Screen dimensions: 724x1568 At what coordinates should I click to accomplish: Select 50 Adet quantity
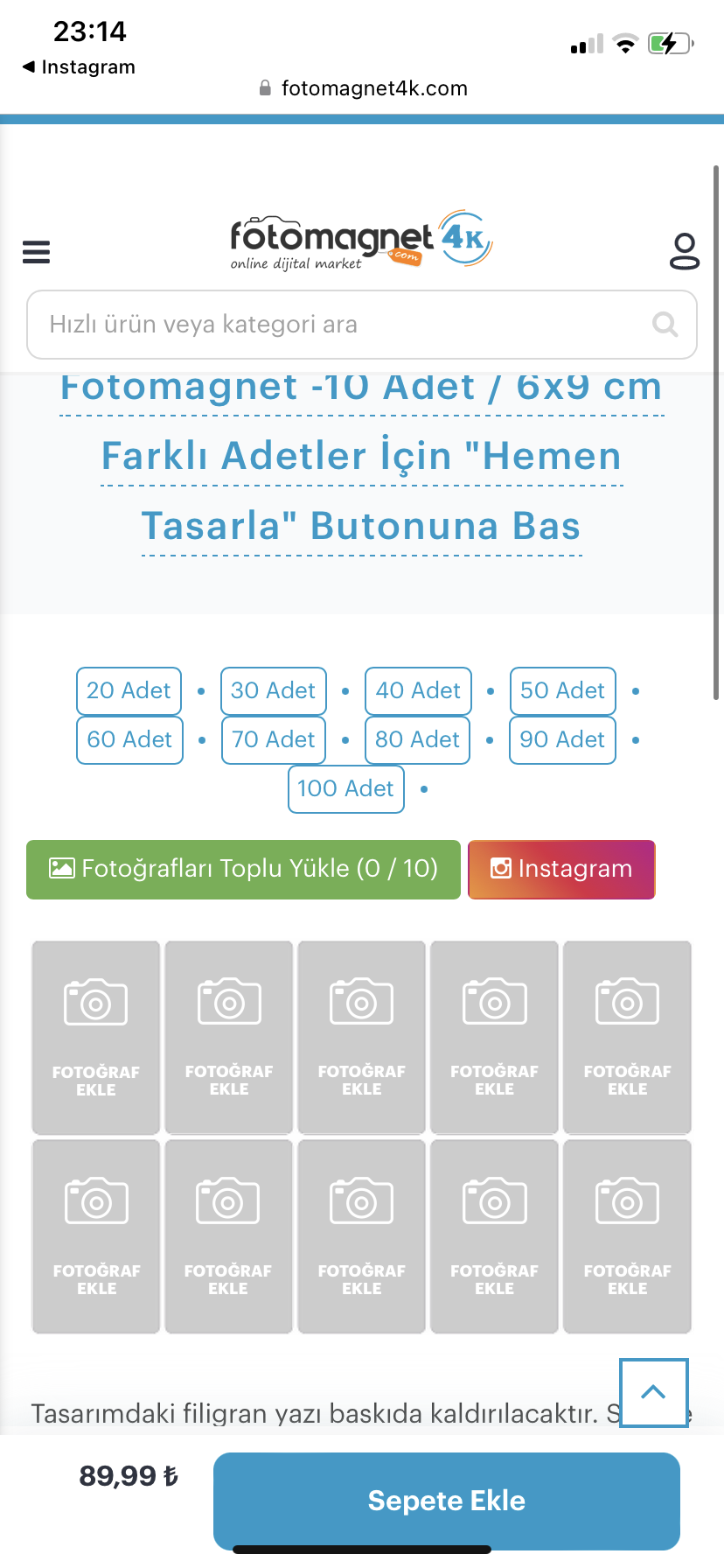(562, 691)
